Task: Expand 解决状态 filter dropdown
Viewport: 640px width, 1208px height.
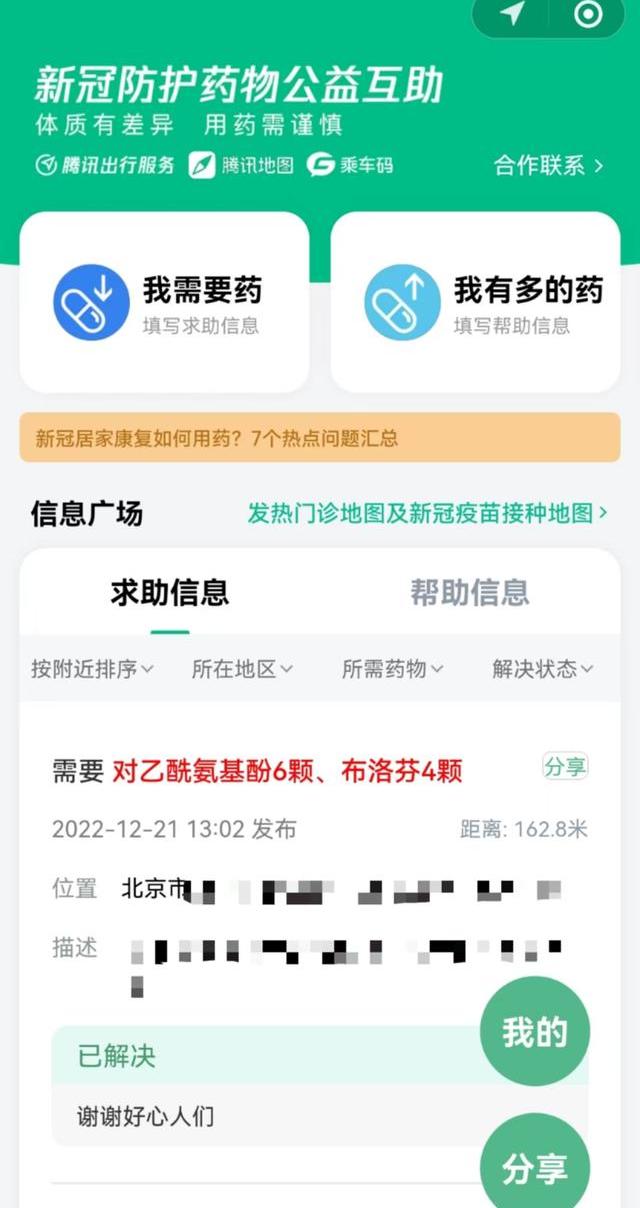Action: [542, 669]
